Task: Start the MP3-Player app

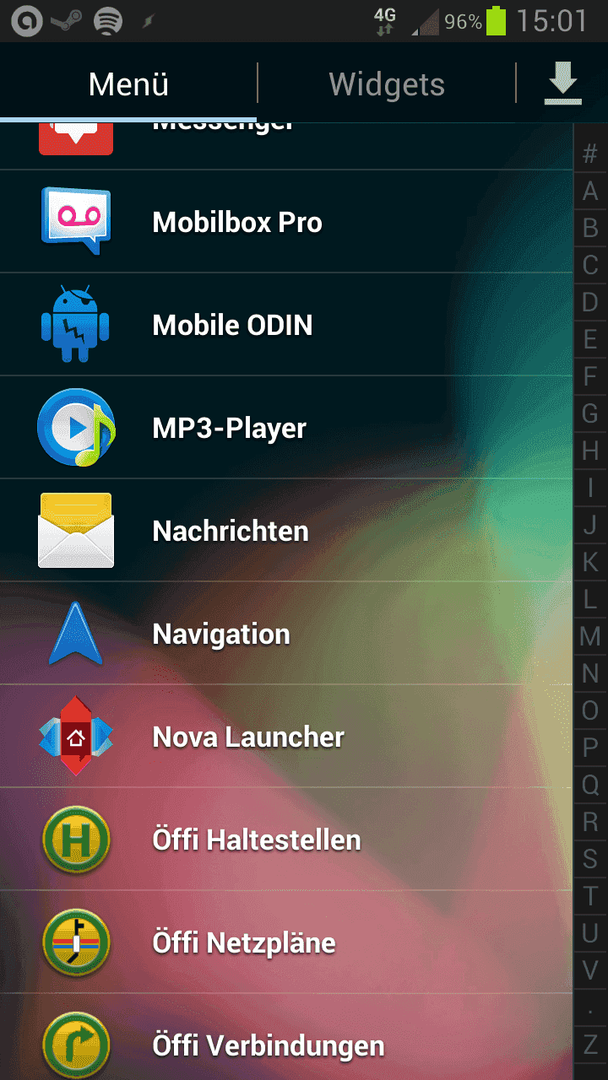Action: click(x=286, y=428)
